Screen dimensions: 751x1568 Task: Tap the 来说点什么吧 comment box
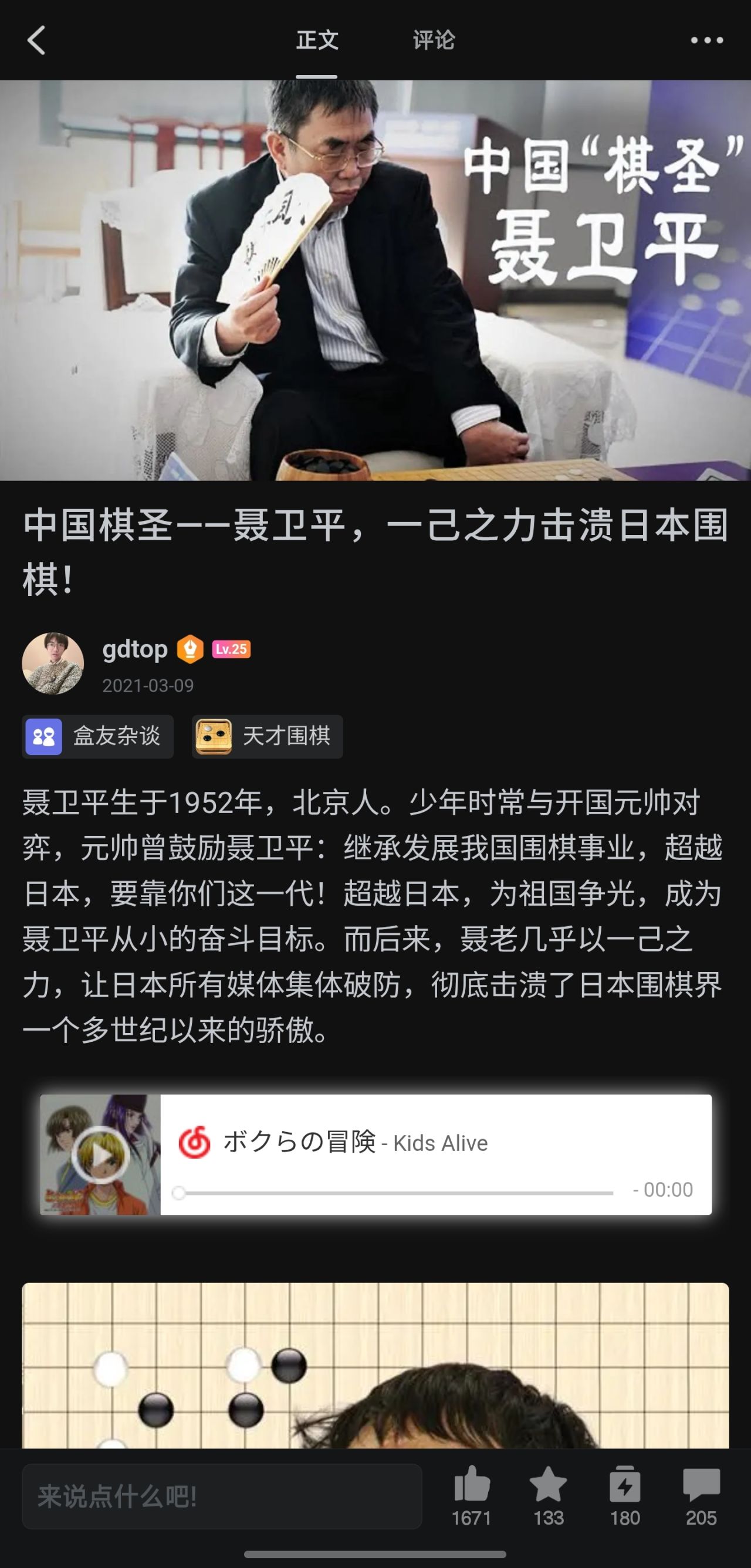pos(222,1496)
